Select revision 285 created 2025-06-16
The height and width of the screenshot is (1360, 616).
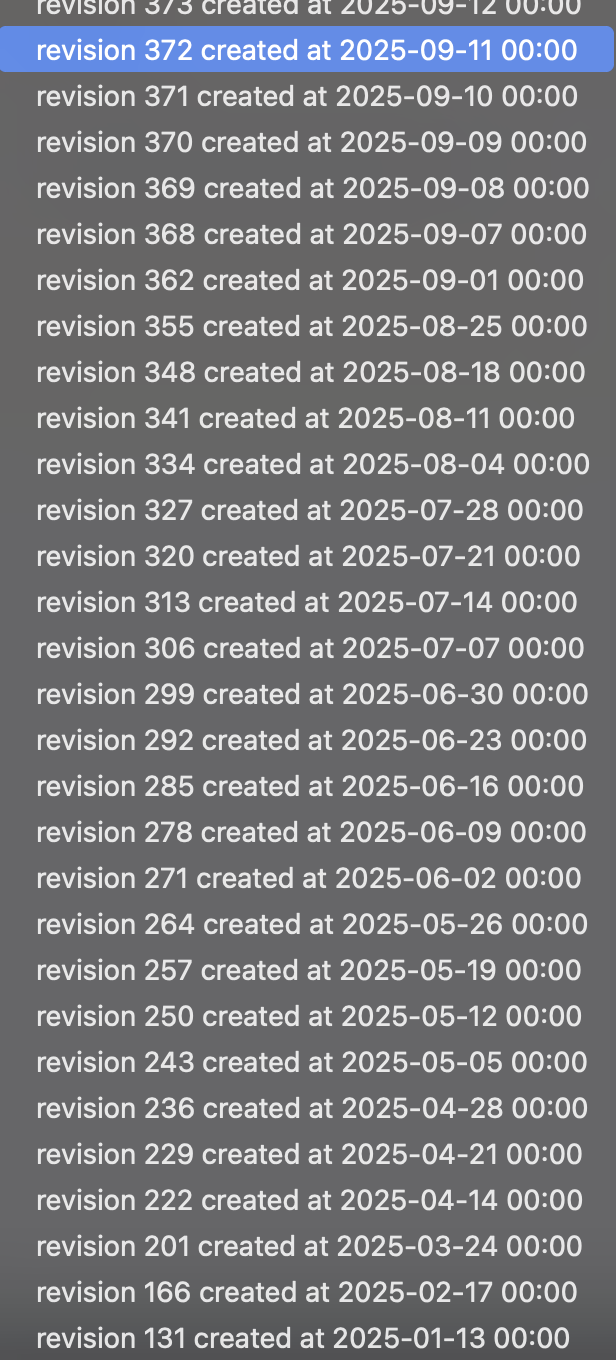point(306,786)
